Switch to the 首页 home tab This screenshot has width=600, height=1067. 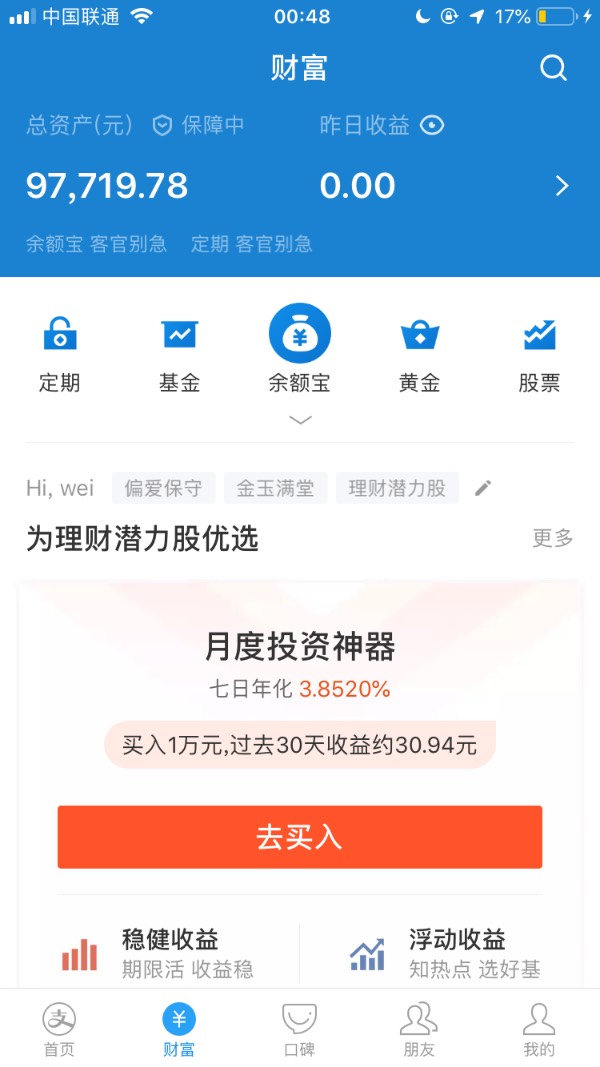tap(59, 1029)
